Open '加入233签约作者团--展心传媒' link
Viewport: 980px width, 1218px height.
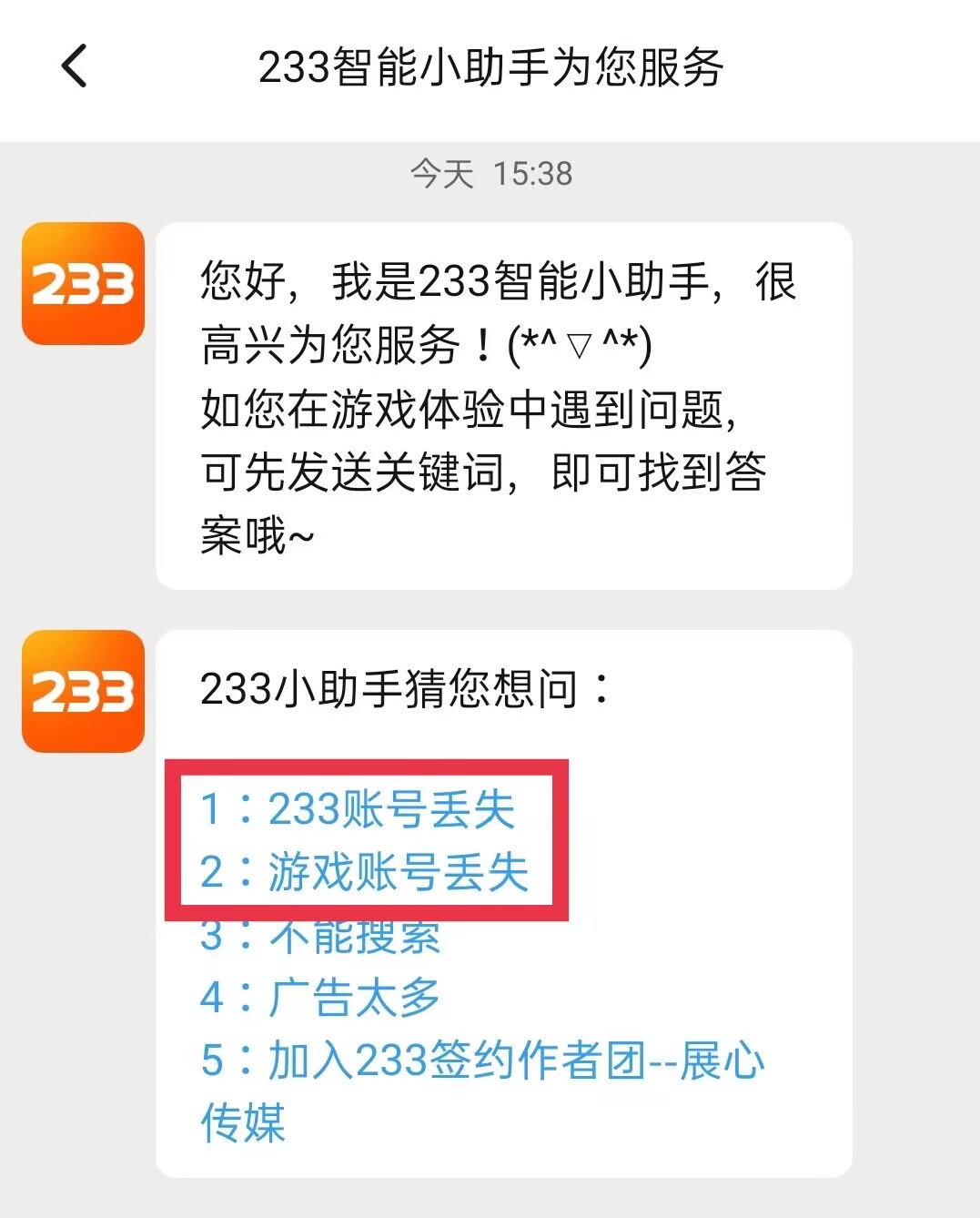(x=482, y=1061)
